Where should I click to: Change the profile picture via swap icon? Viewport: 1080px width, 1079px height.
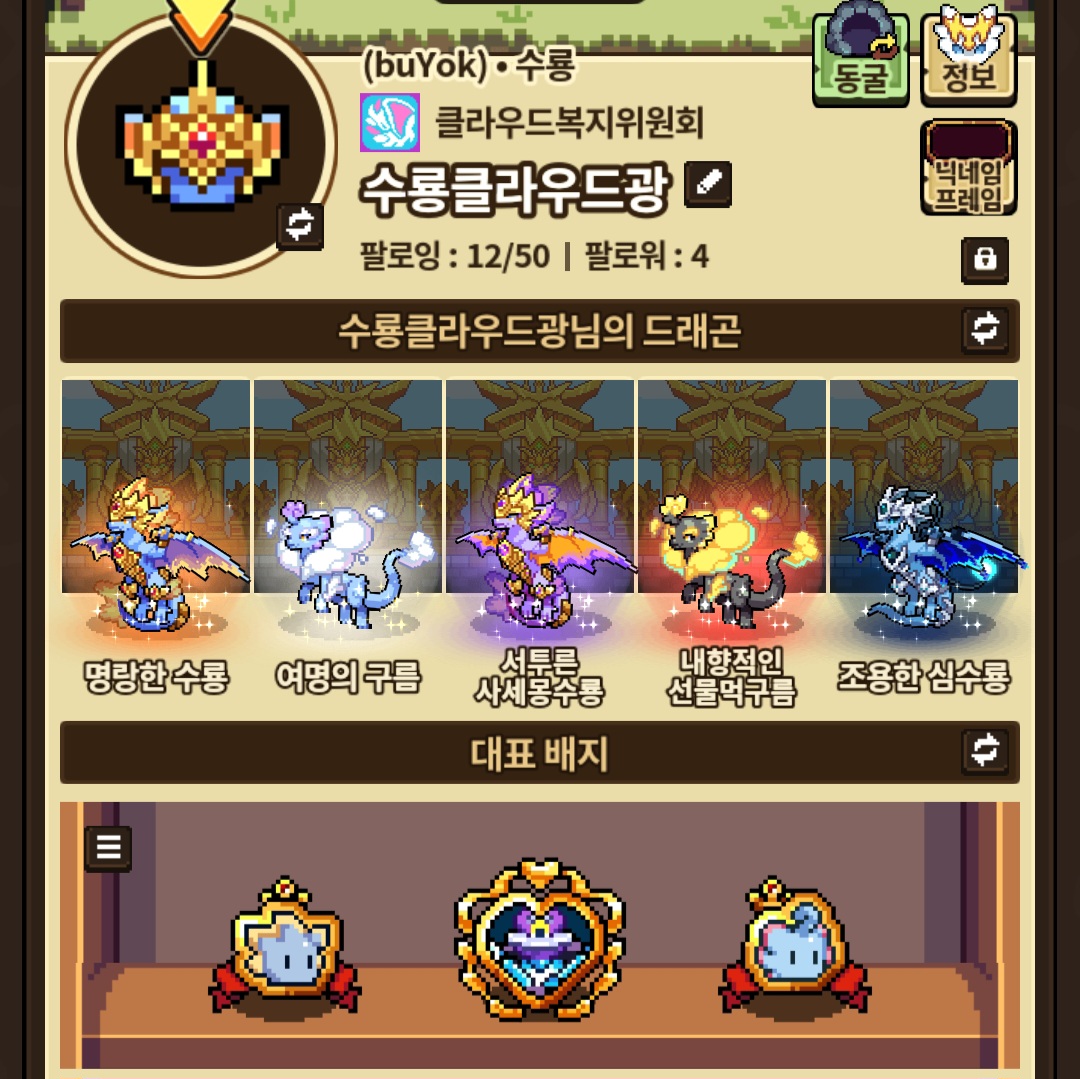pos(300,226)
